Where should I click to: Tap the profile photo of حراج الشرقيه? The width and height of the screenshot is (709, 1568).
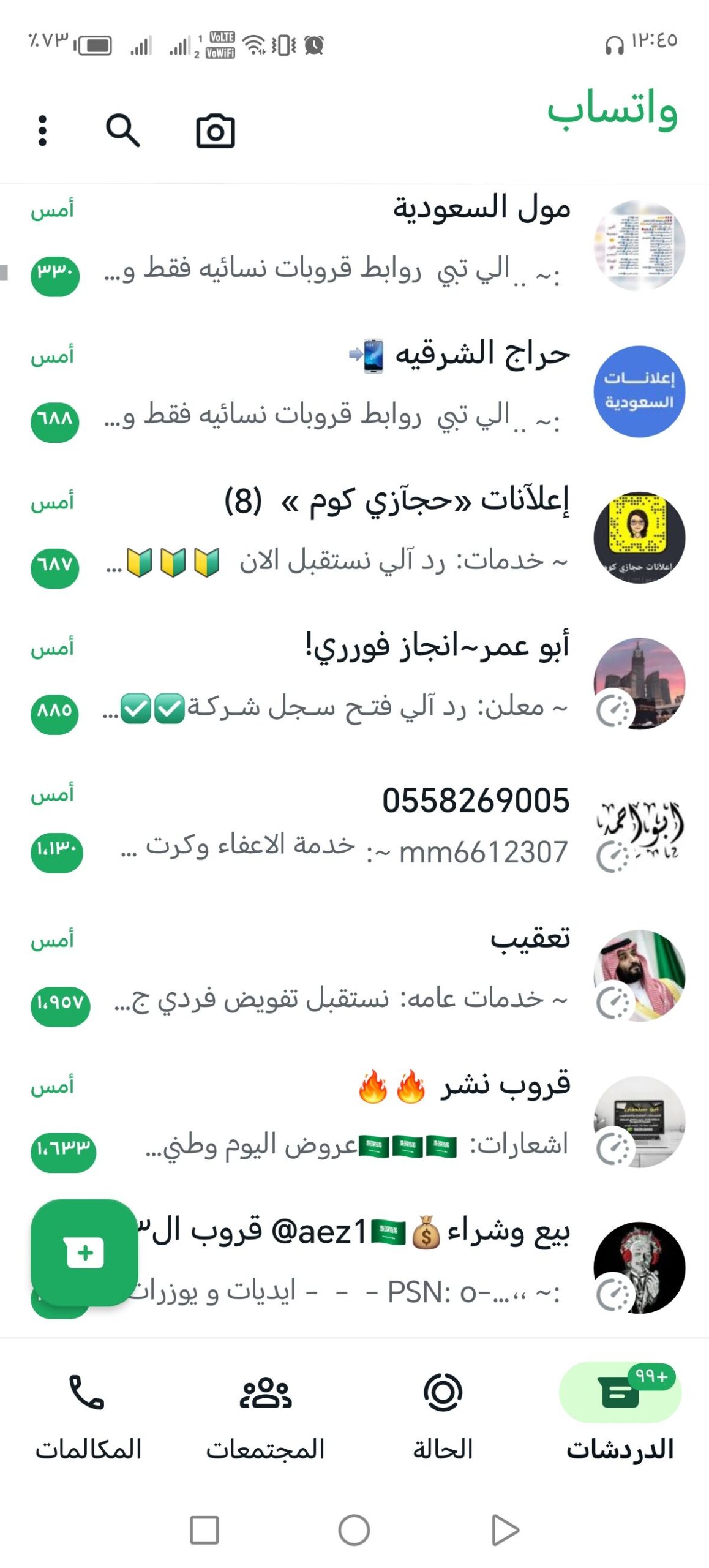(x=639, y=392)
